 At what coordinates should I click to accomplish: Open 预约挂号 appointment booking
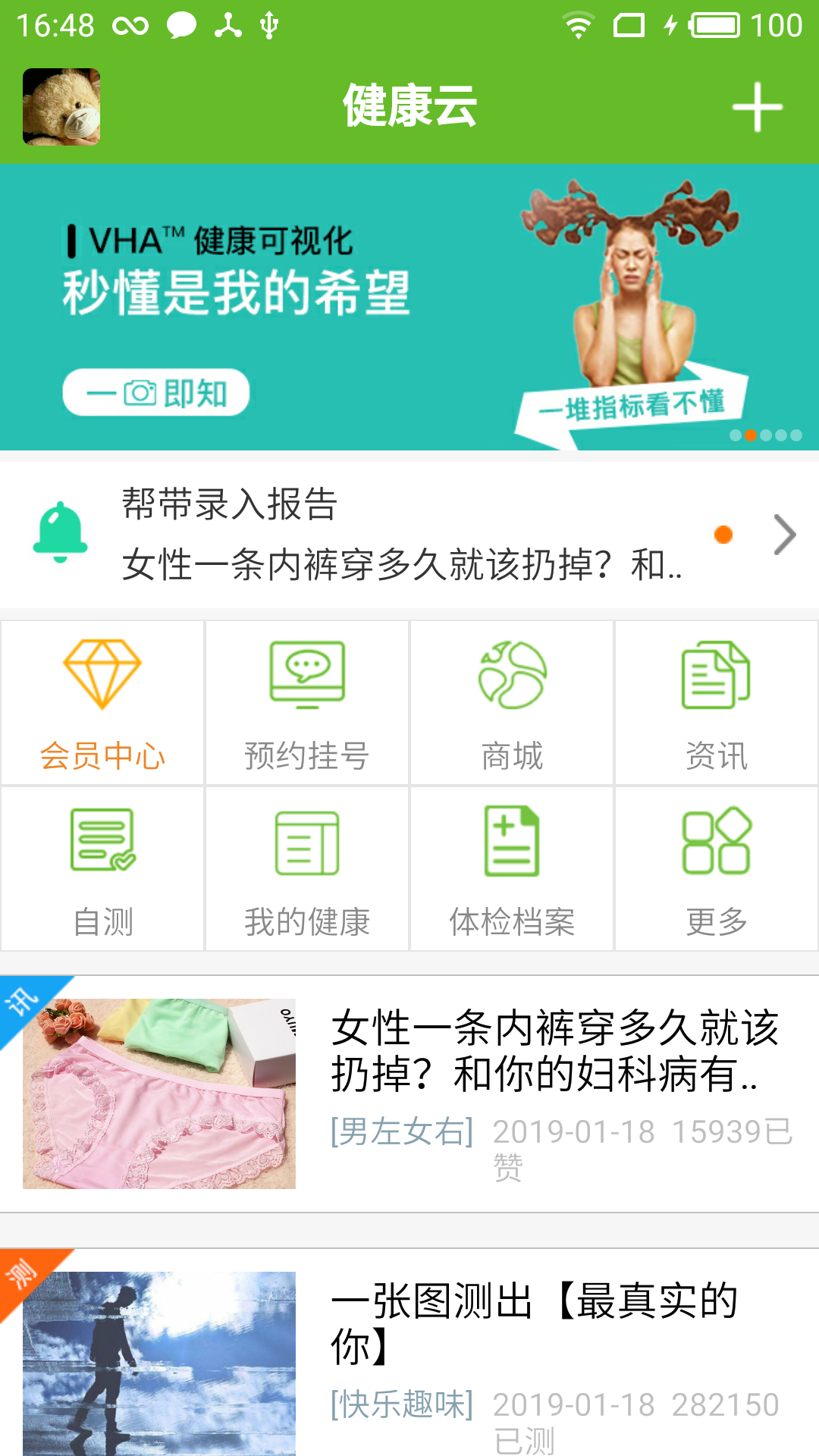[x=307, y=703]
